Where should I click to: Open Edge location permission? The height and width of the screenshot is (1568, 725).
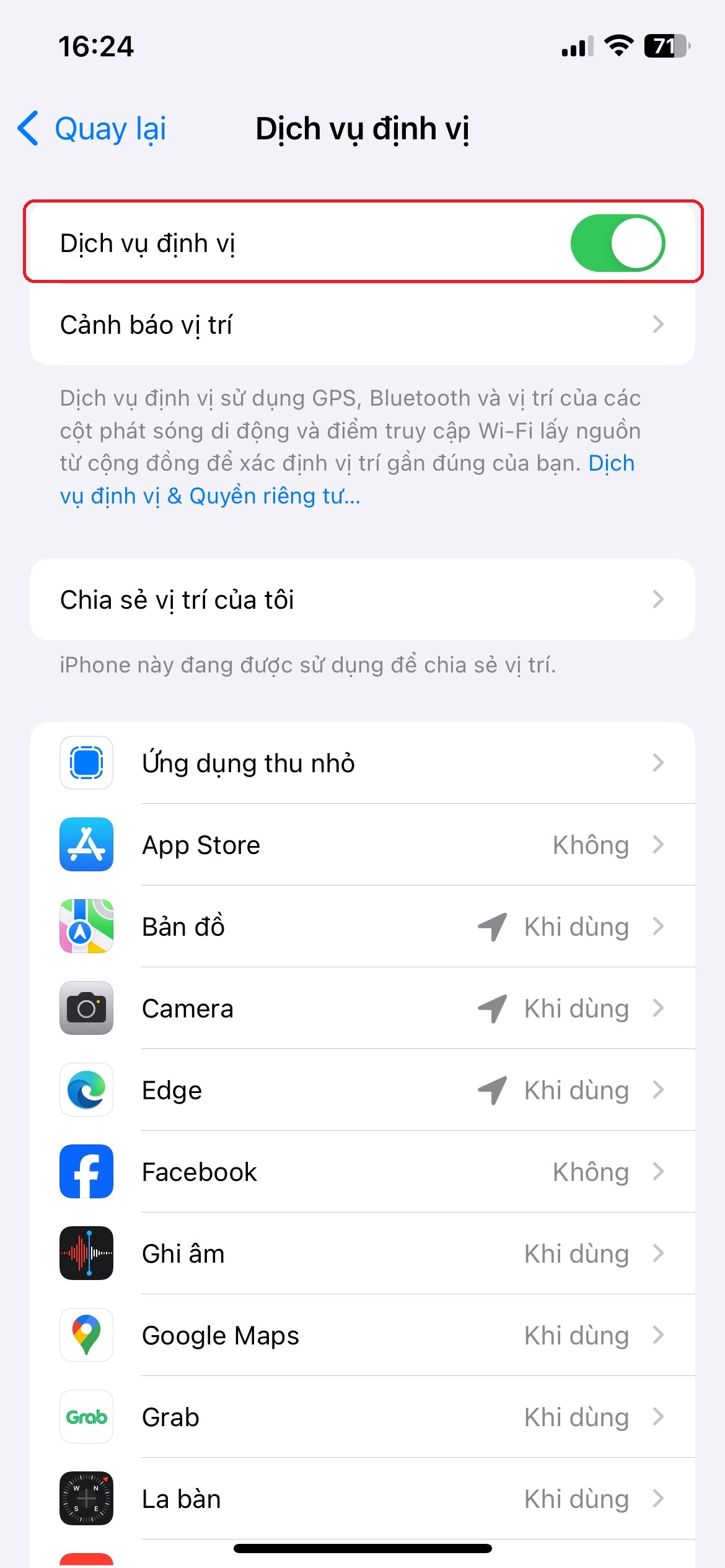point(362,1090)
